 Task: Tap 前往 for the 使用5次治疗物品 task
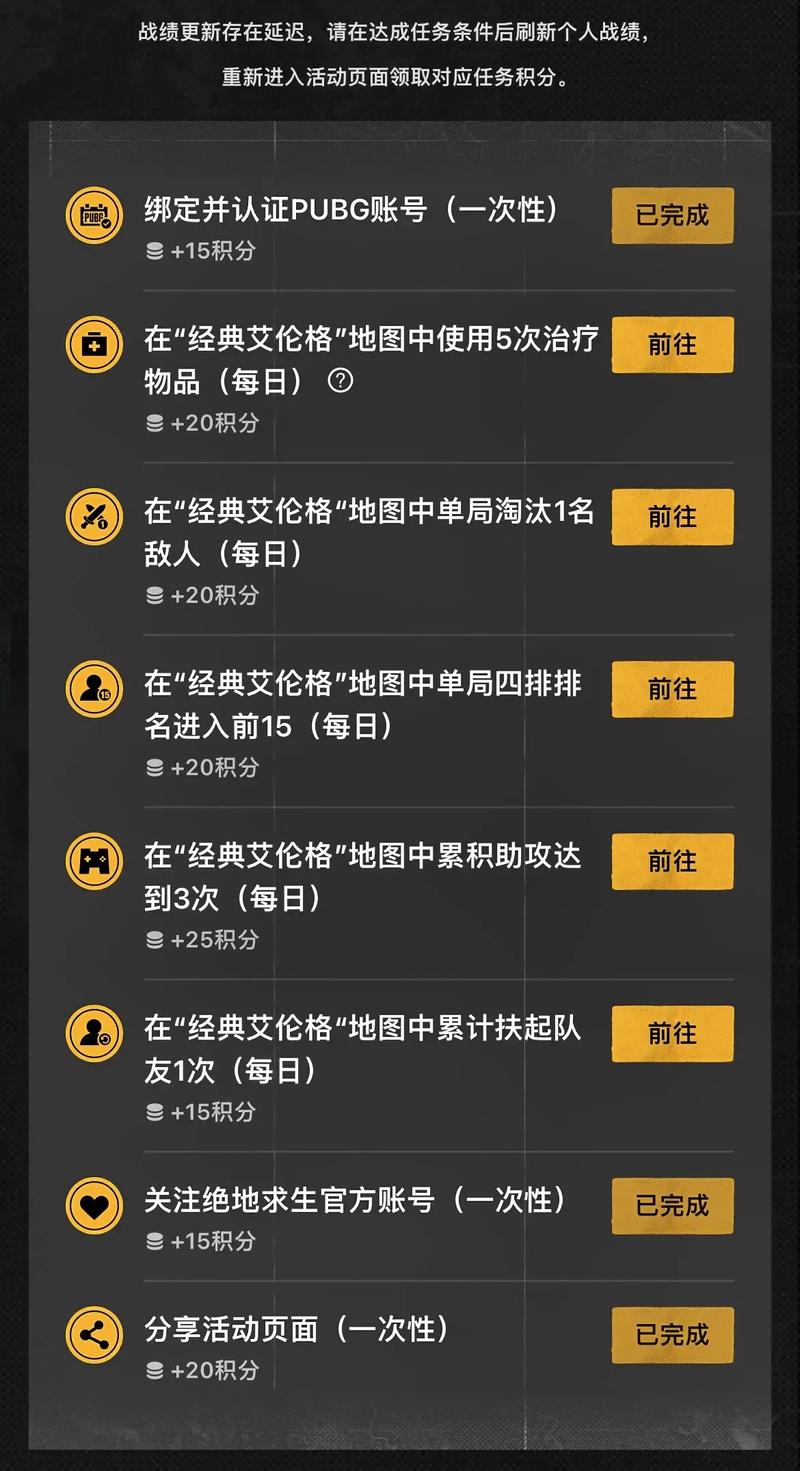[672, 345]
